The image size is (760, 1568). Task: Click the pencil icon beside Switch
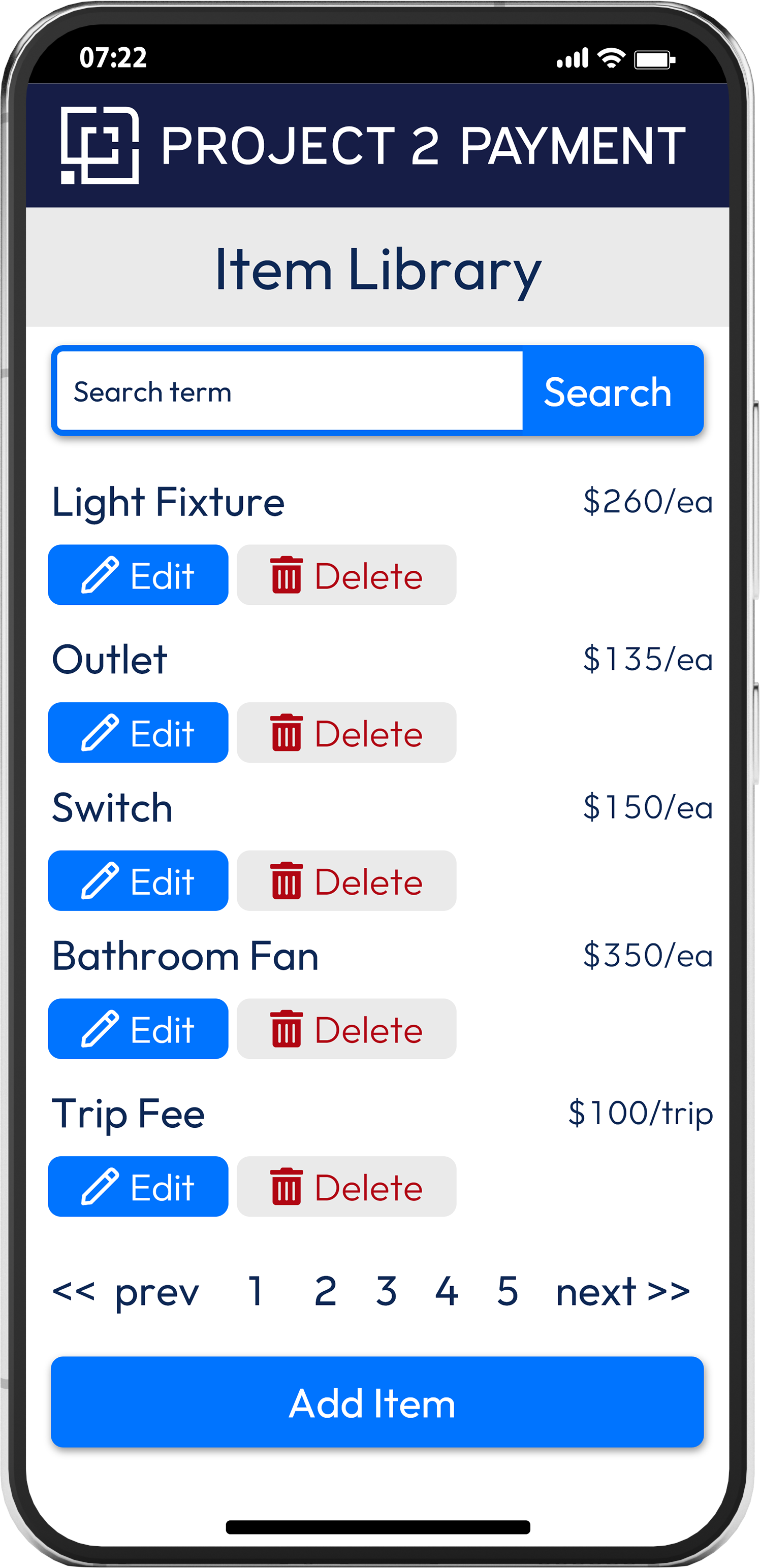click(x=102, y=881)
